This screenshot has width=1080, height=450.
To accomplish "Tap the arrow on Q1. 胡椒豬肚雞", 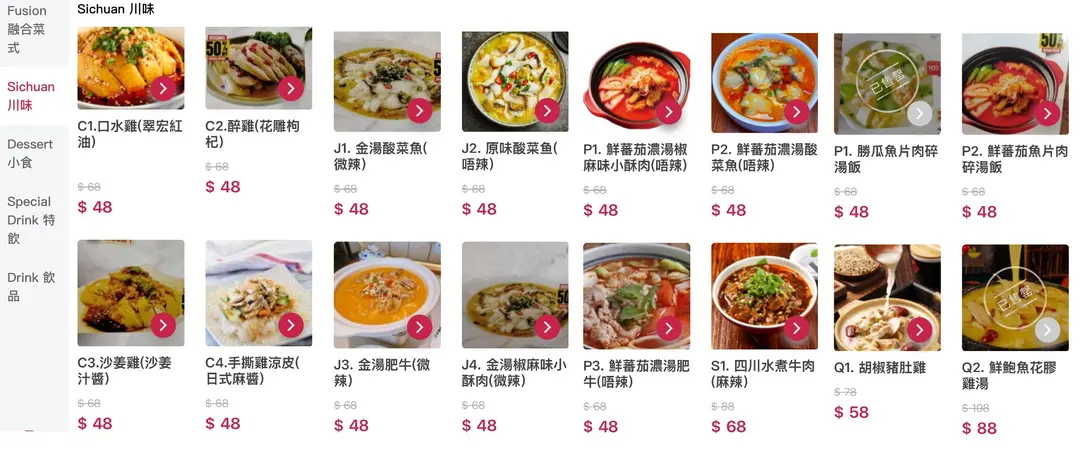I will [x=920, y=330].
